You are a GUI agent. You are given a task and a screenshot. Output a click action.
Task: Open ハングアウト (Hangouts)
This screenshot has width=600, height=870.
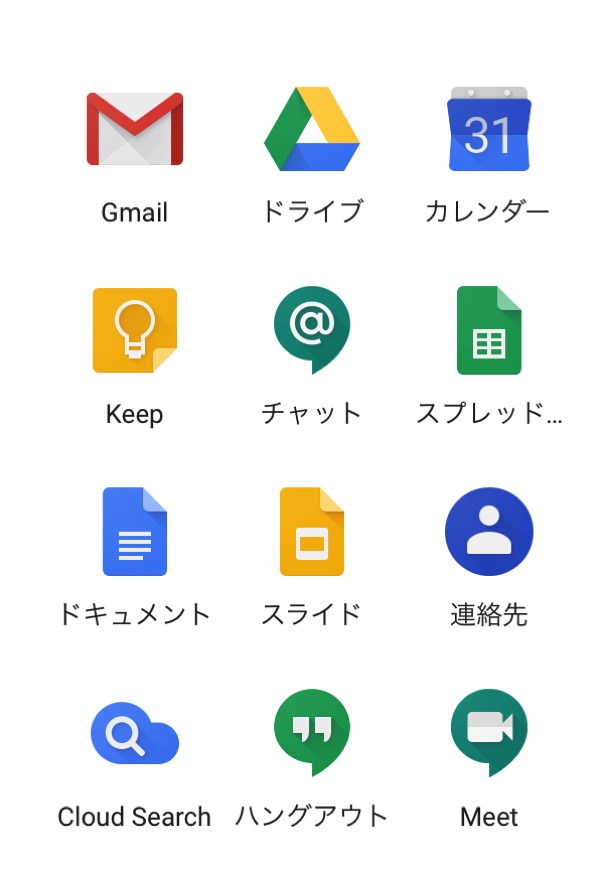[x=312, y=733]
